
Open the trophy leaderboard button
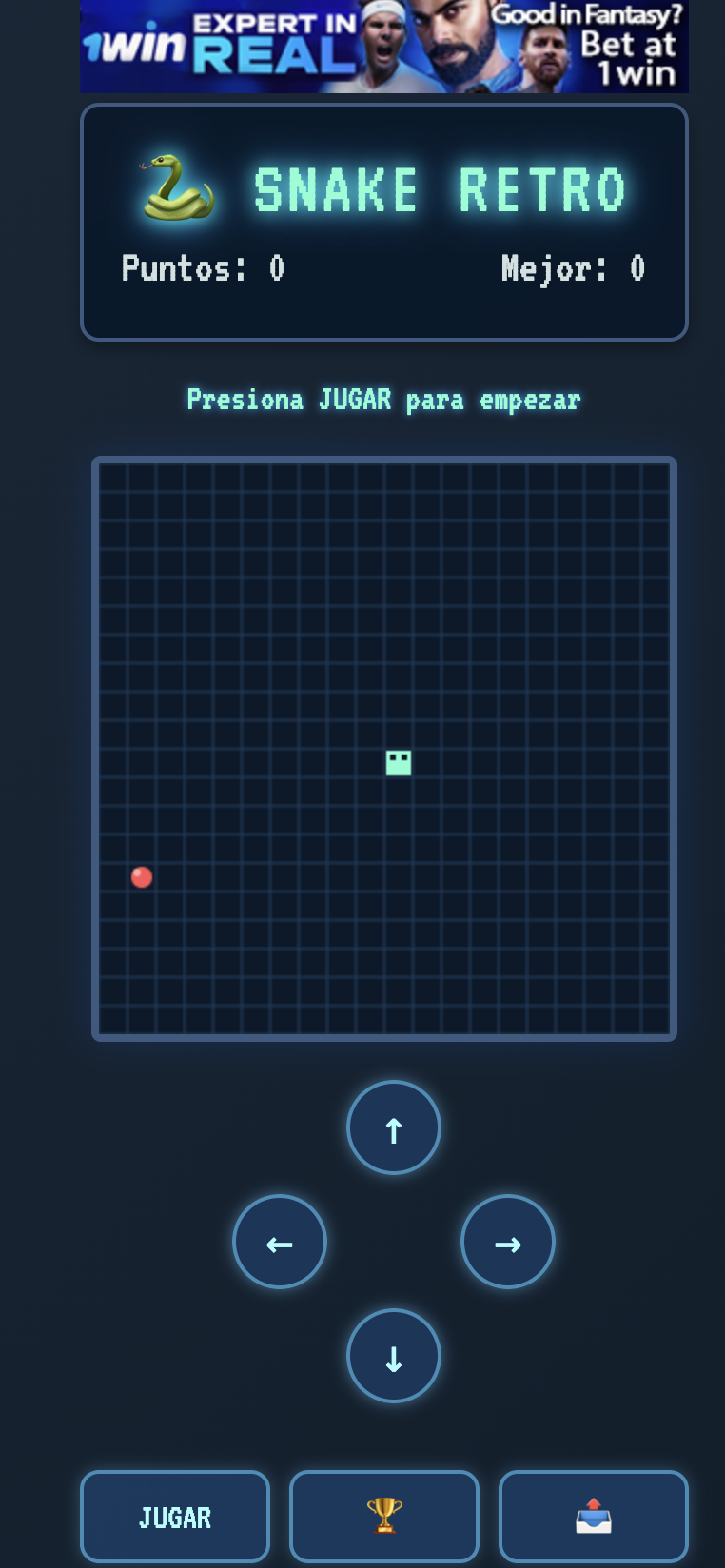pos(384,1517)
